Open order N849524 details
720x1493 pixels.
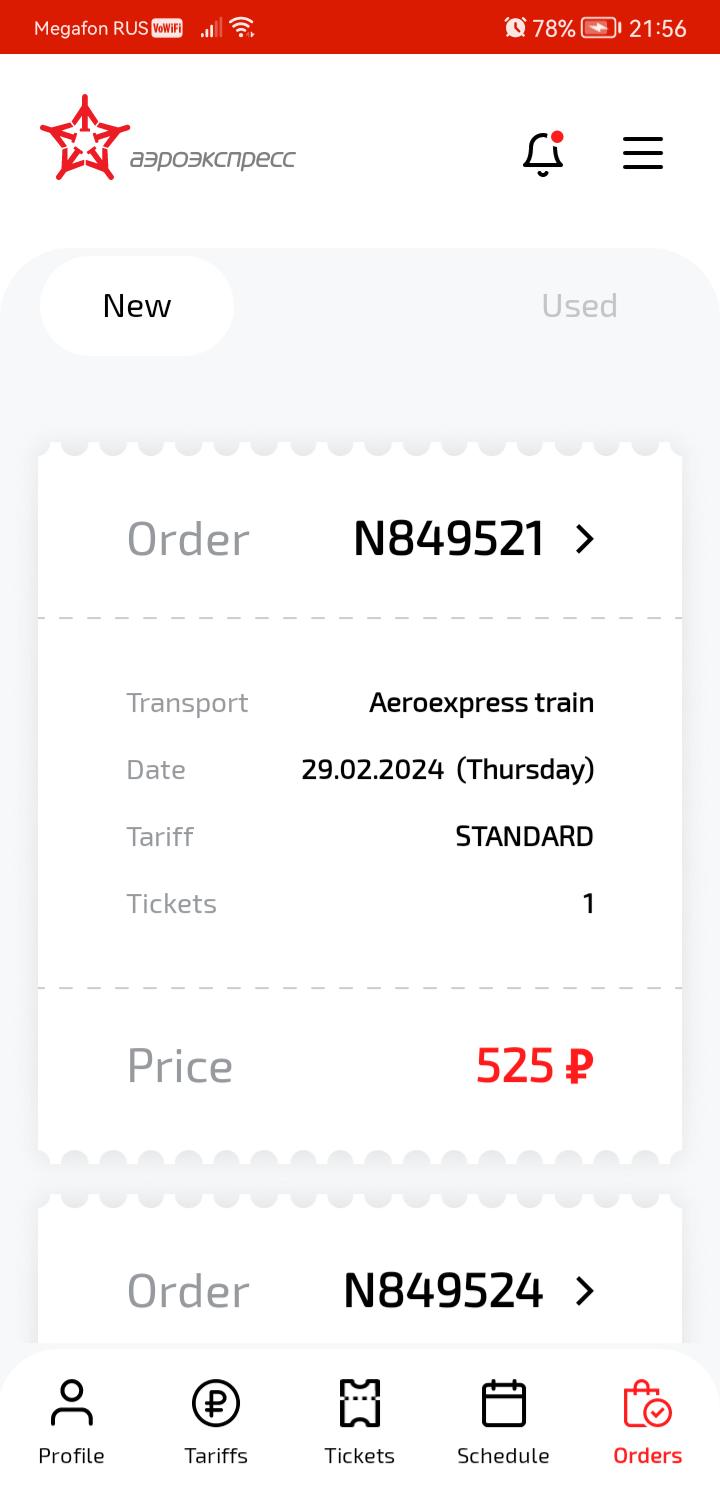pyautogui.click(x=360, y=1291)
